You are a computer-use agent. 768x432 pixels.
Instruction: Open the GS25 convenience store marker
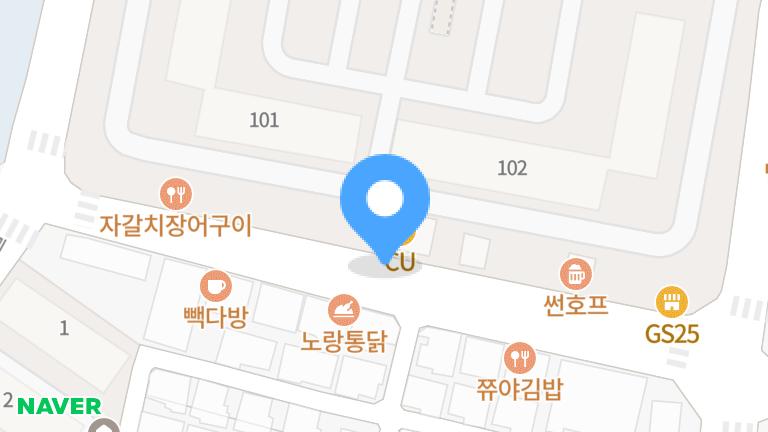coord(671,301)
